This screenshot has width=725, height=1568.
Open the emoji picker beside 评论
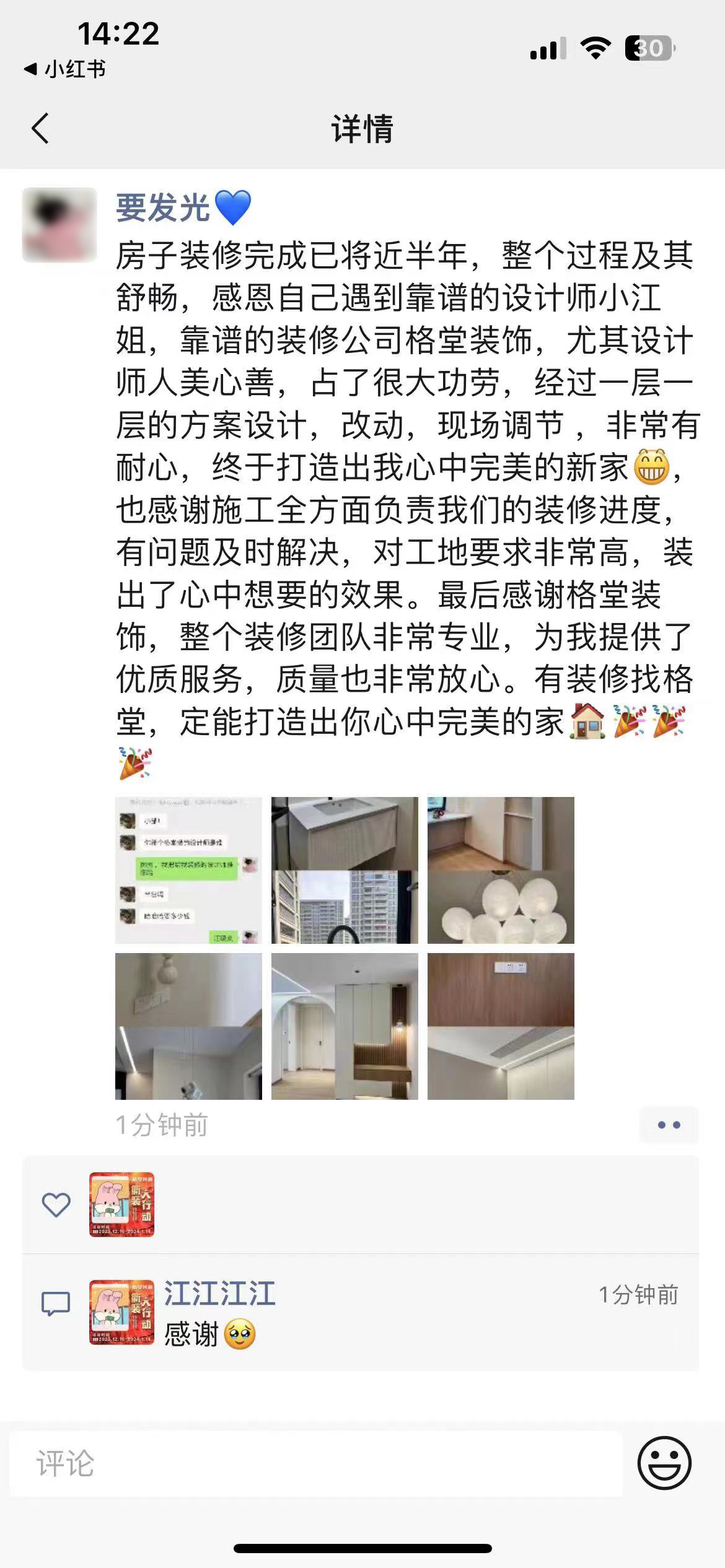pos(664,1463)
